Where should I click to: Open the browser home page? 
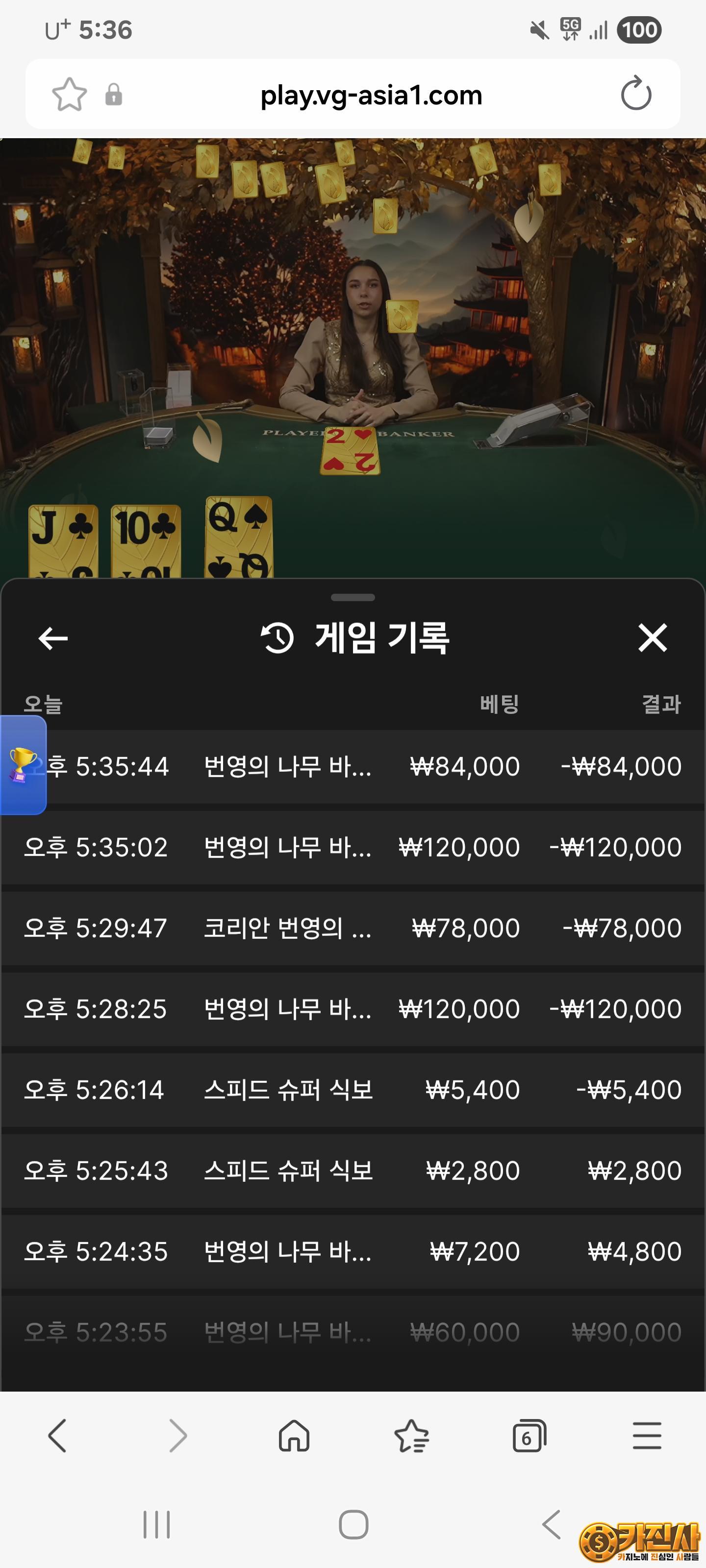click(x=294, y=1436)
